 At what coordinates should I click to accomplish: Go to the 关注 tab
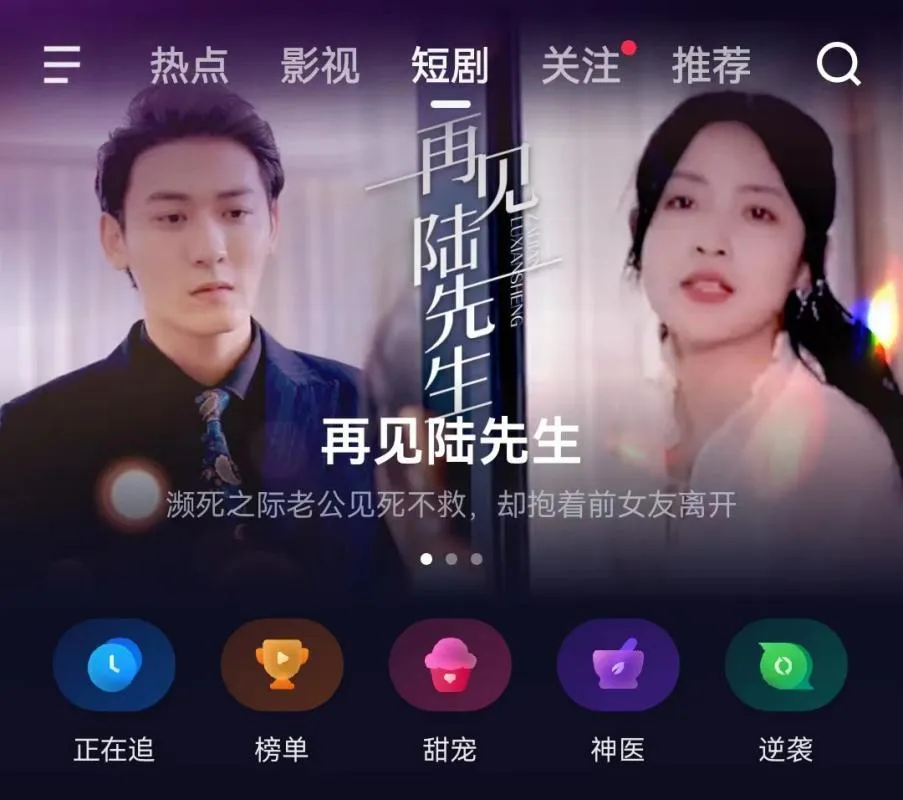click(581, 66)
